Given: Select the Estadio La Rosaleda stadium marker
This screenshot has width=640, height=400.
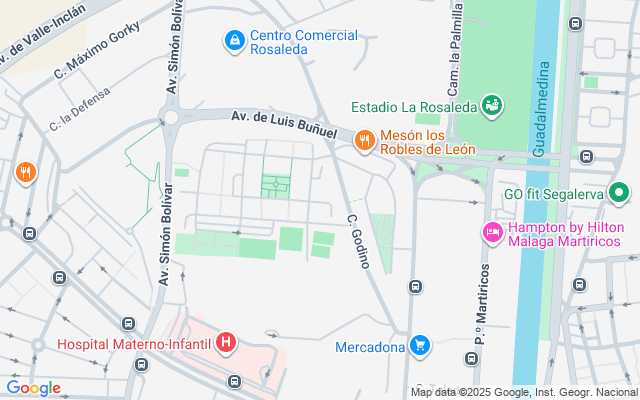Looking at the screenshot, I should [493, 106].
